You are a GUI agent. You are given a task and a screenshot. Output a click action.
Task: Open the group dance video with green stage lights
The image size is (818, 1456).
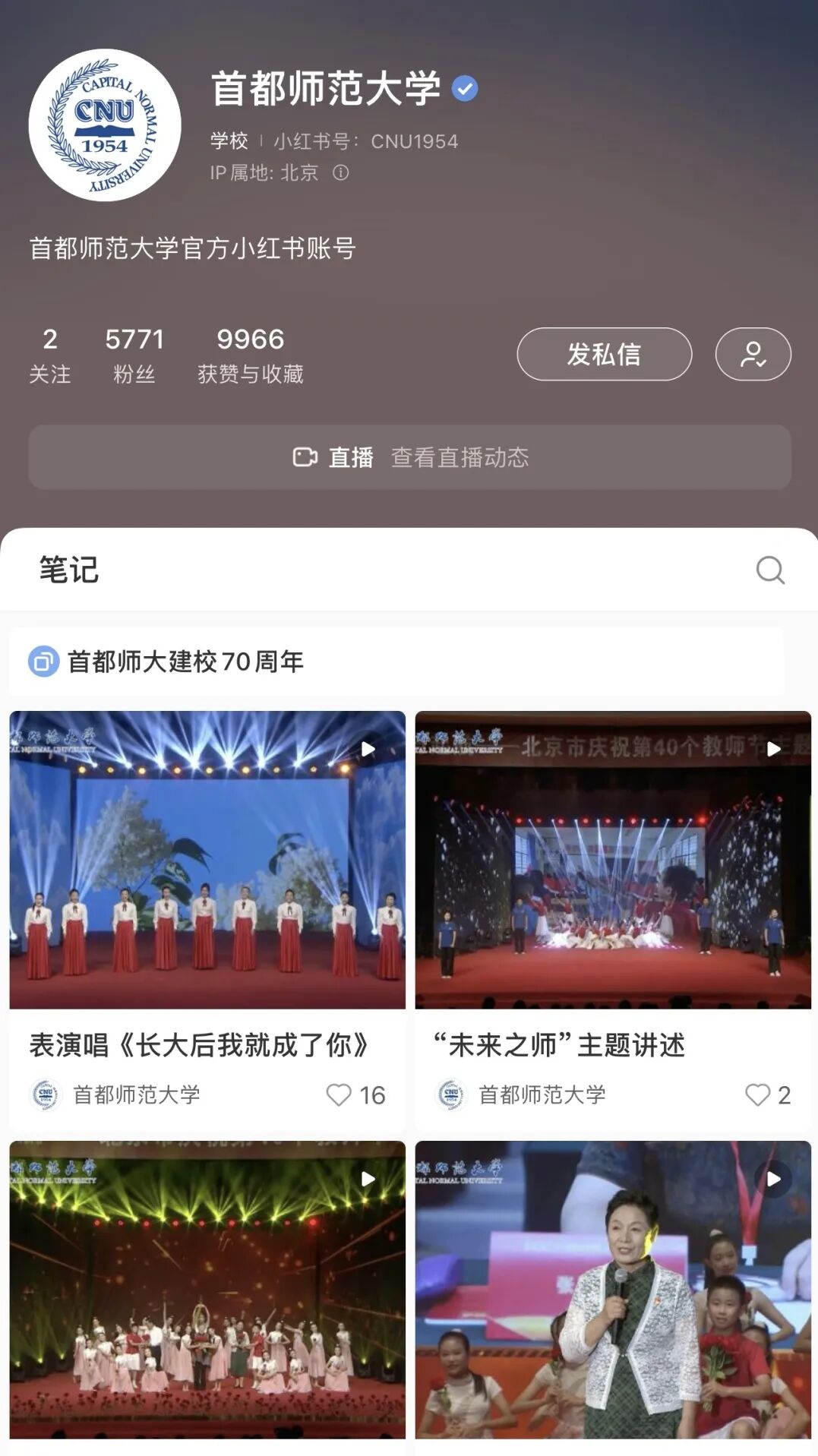point(207,1289)
